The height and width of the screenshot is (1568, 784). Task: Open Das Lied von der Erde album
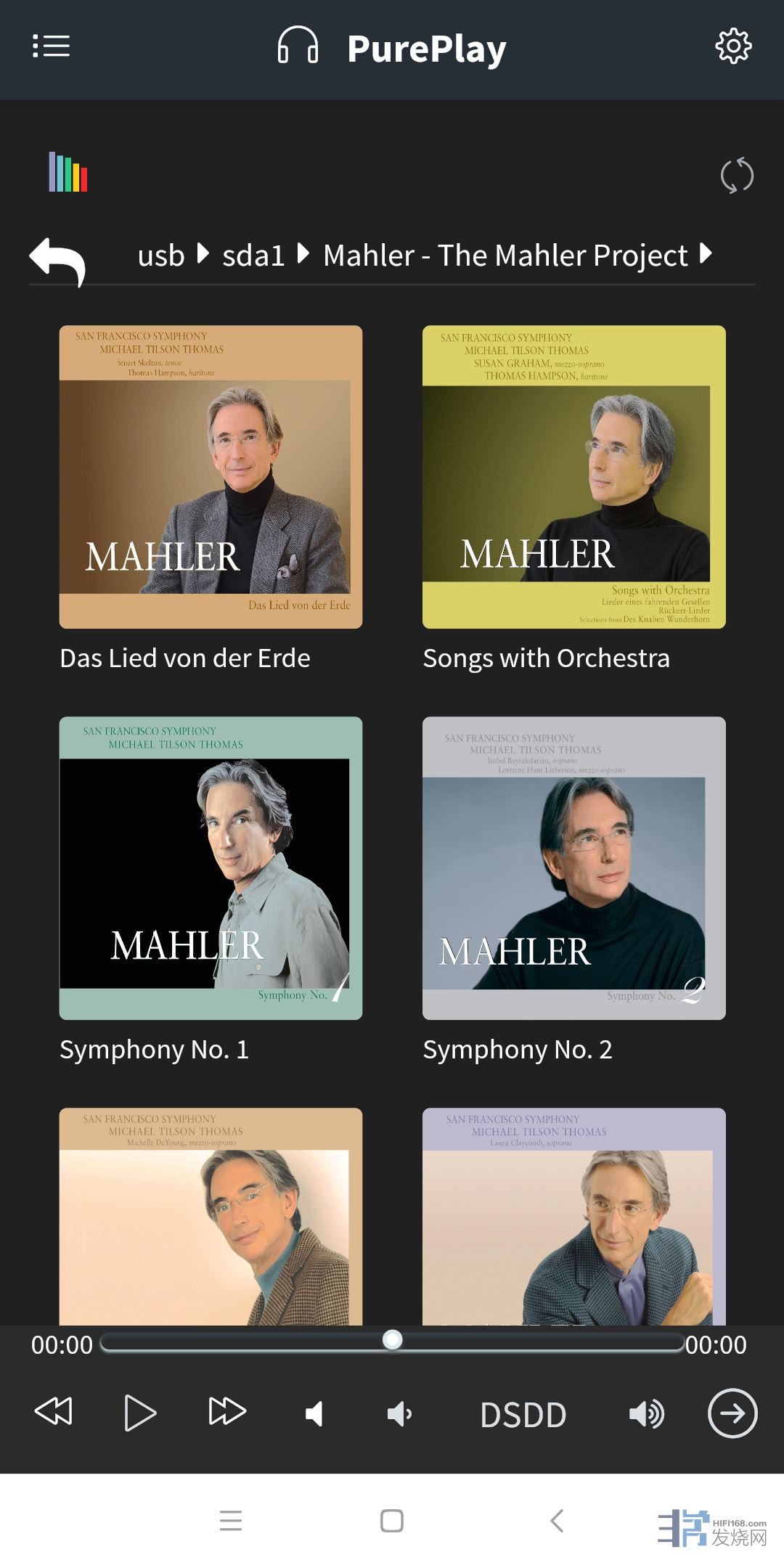211,477
